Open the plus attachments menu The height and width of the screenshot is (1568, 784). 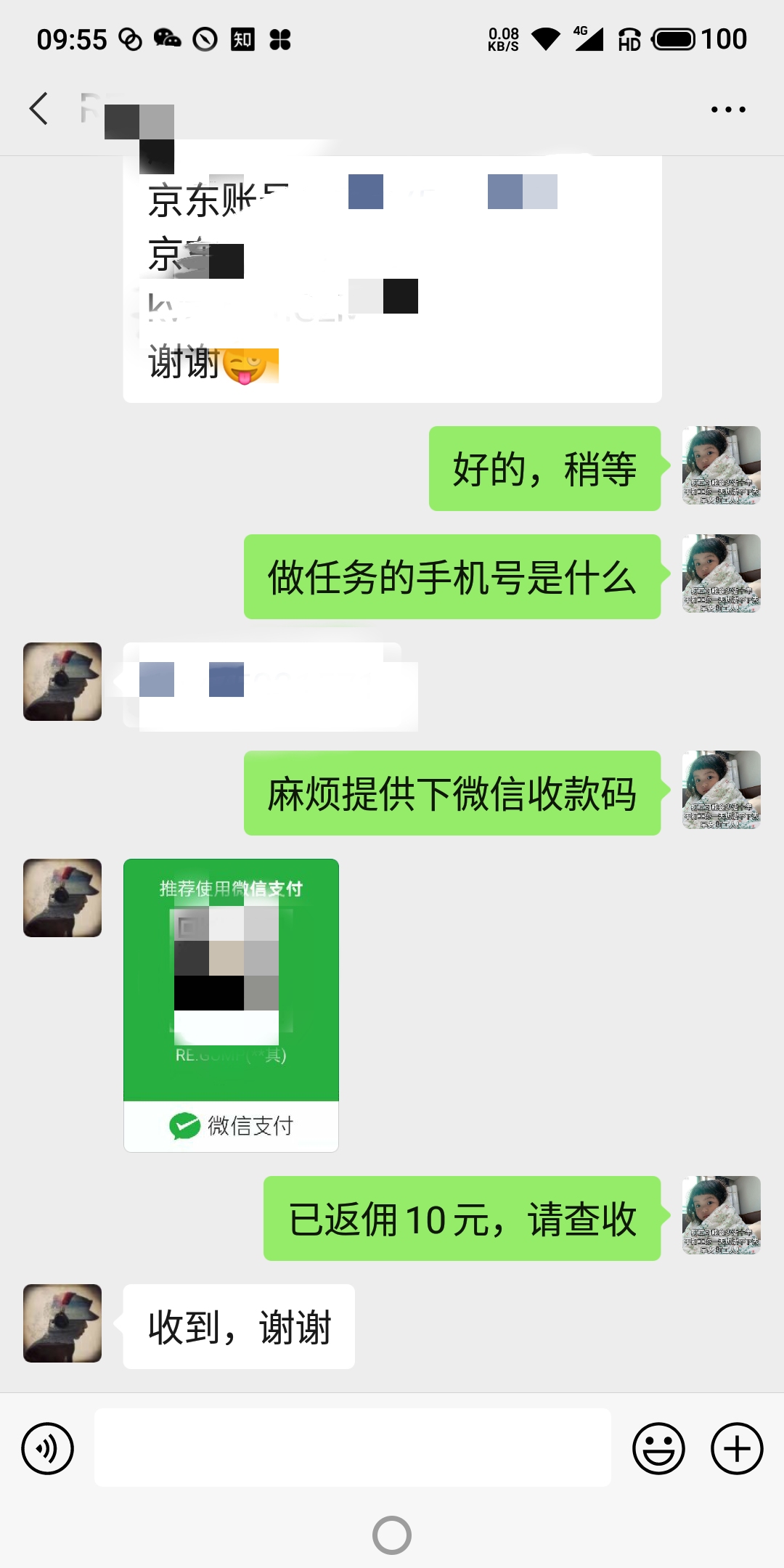(737, 1449)
